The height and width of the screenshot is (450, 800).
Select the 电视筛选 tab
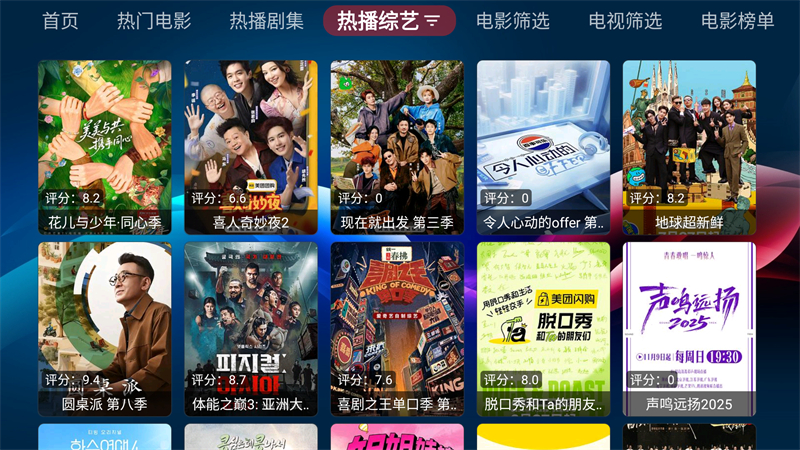coord(625,21)
